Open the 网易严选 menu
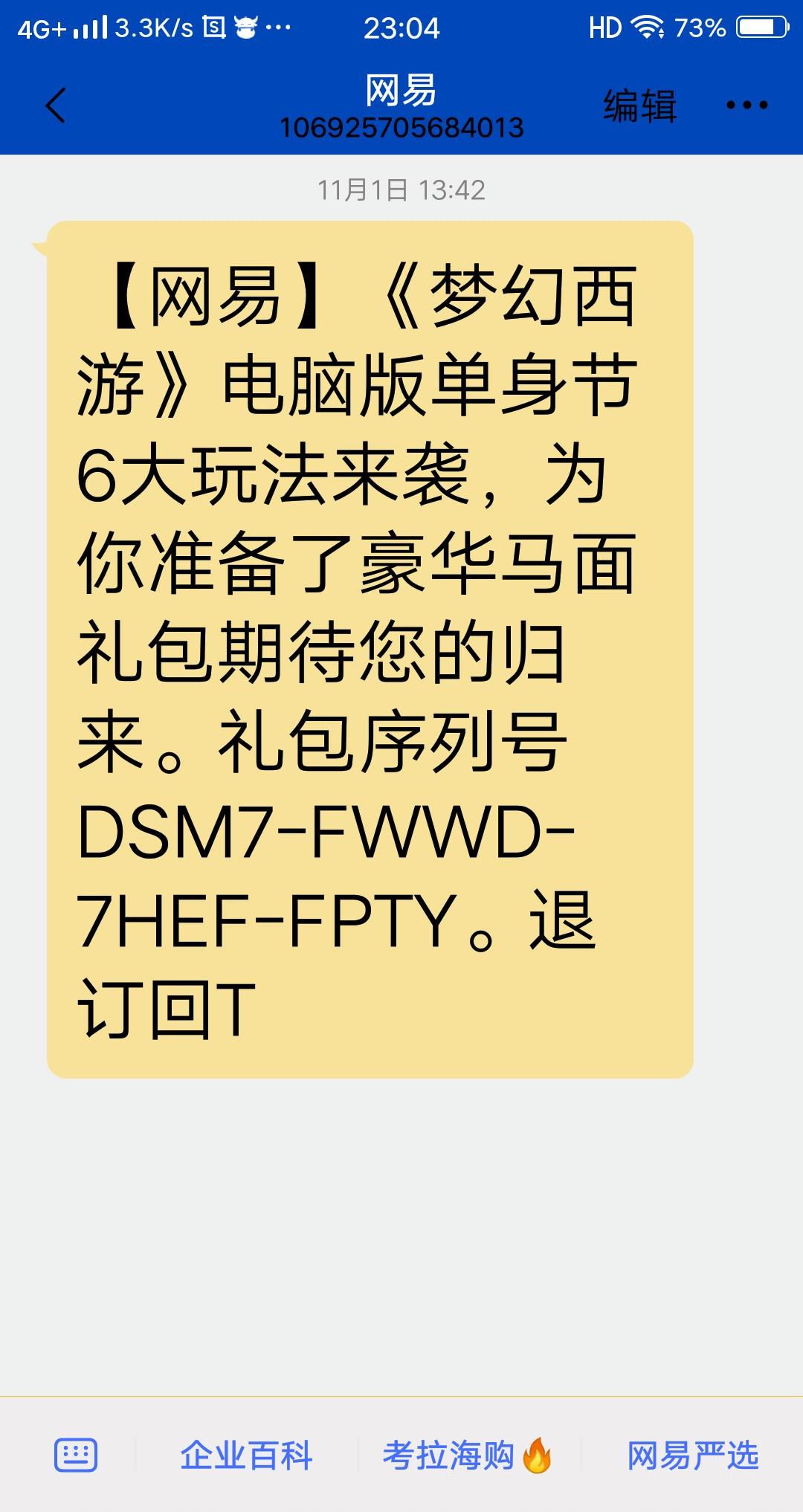803x1512 pixels. point(692,1455)
